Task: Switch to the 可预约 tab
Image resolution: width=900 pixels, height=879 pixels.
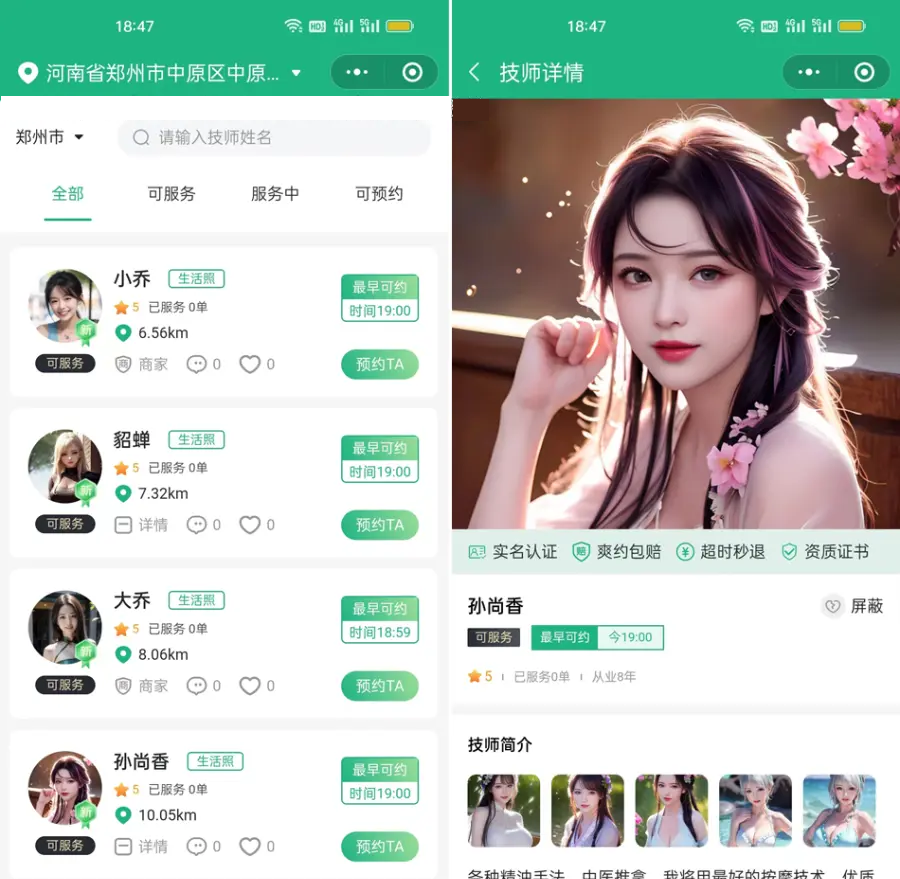Action: [379, 194]
